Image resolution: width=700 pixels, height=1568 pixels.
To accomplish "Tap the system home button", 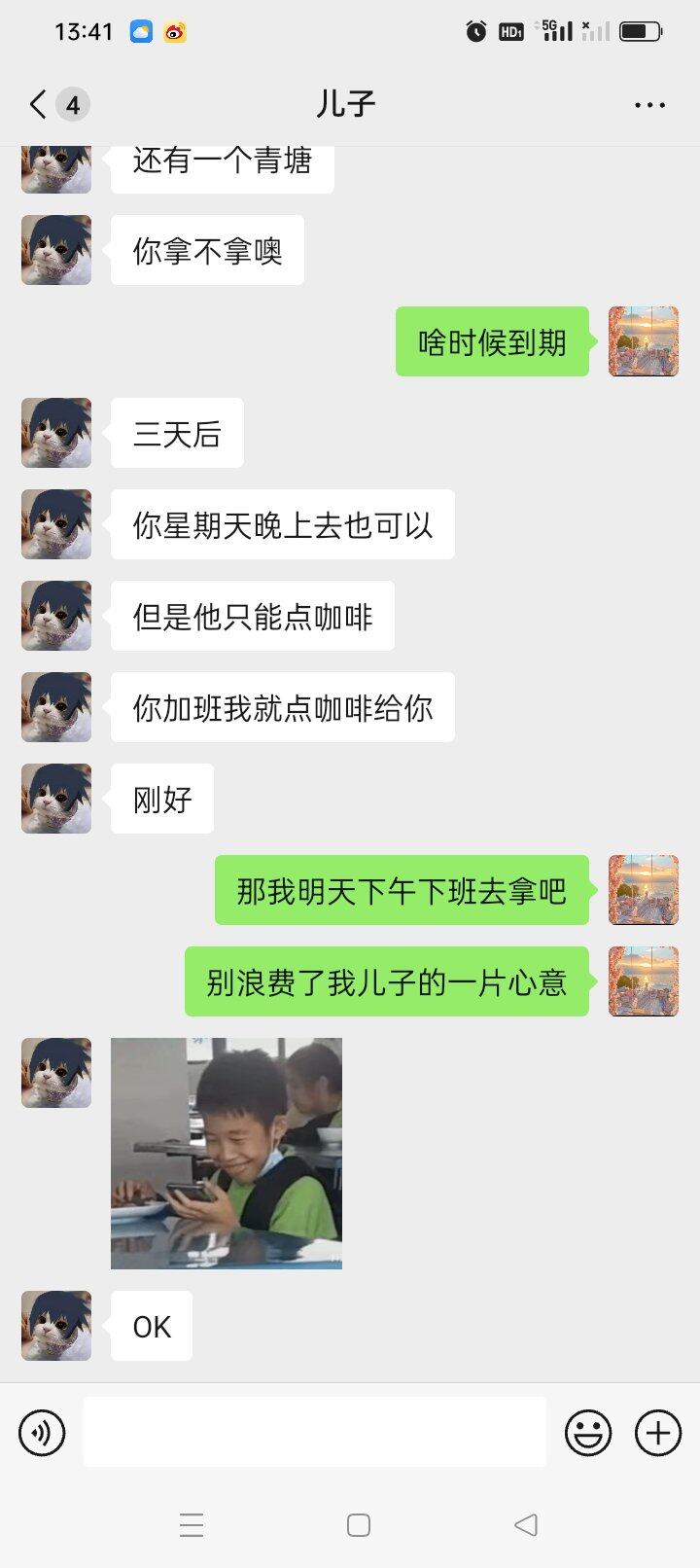I will click(359, 1525).
